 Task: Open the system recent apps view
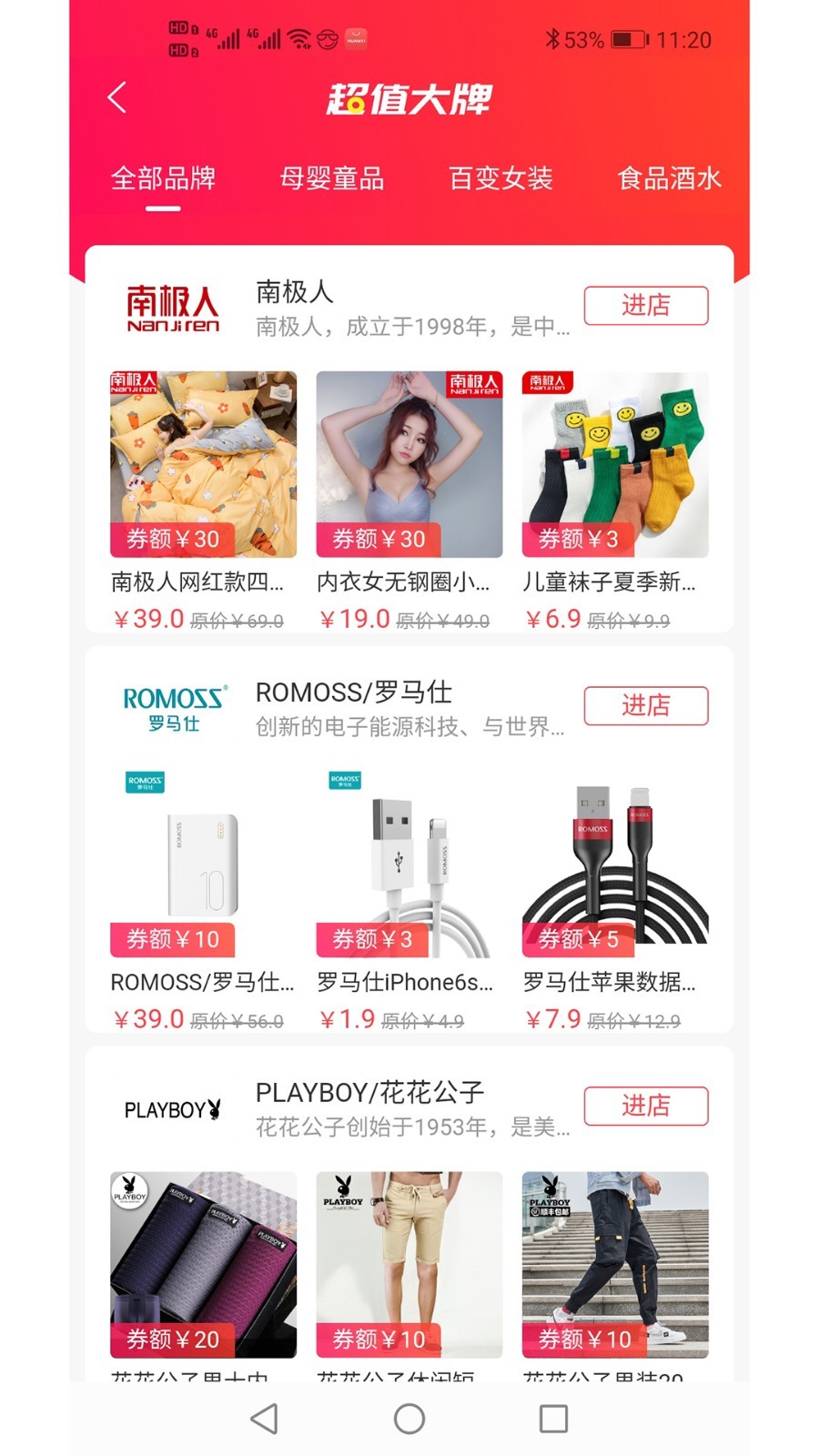tap(553, 1418)
